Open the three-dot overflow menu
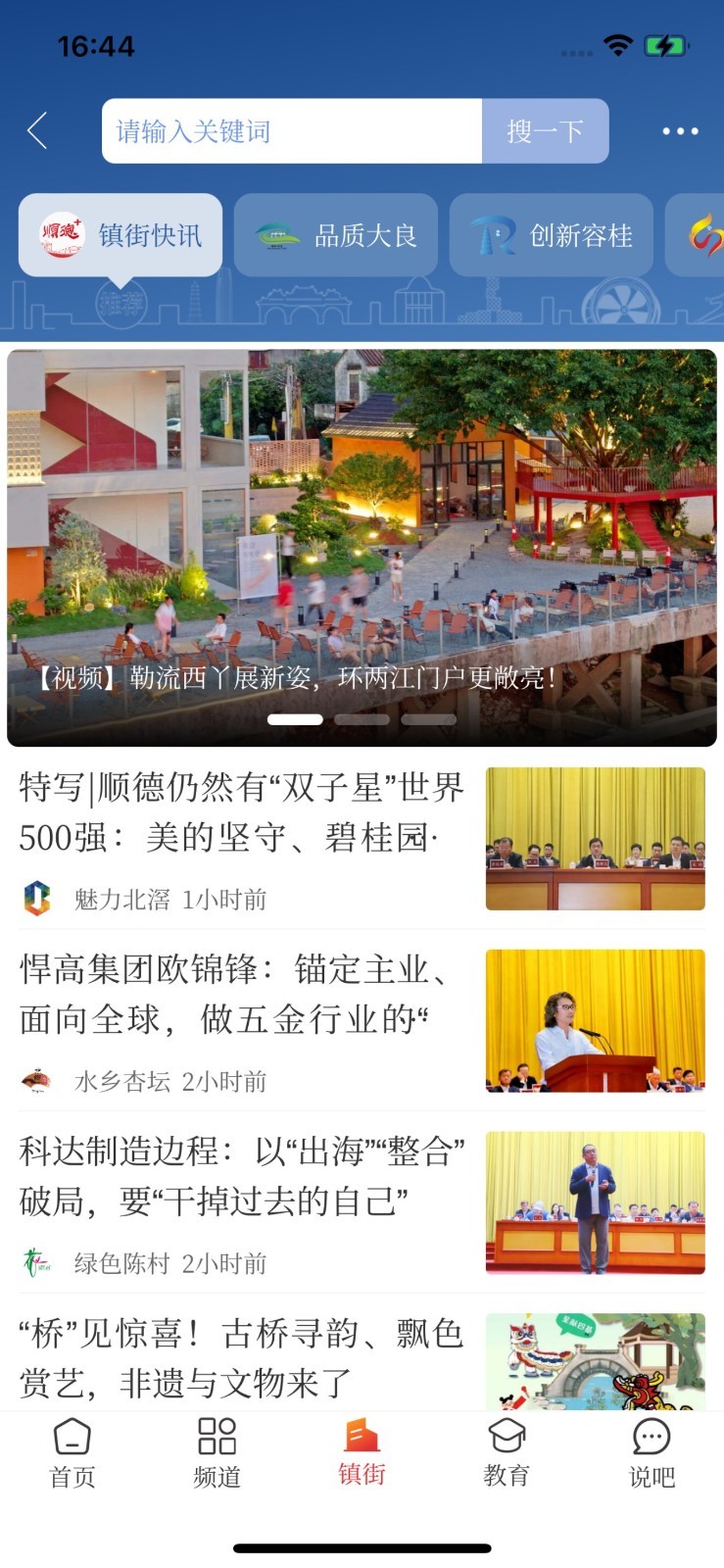 click(680, 131)
